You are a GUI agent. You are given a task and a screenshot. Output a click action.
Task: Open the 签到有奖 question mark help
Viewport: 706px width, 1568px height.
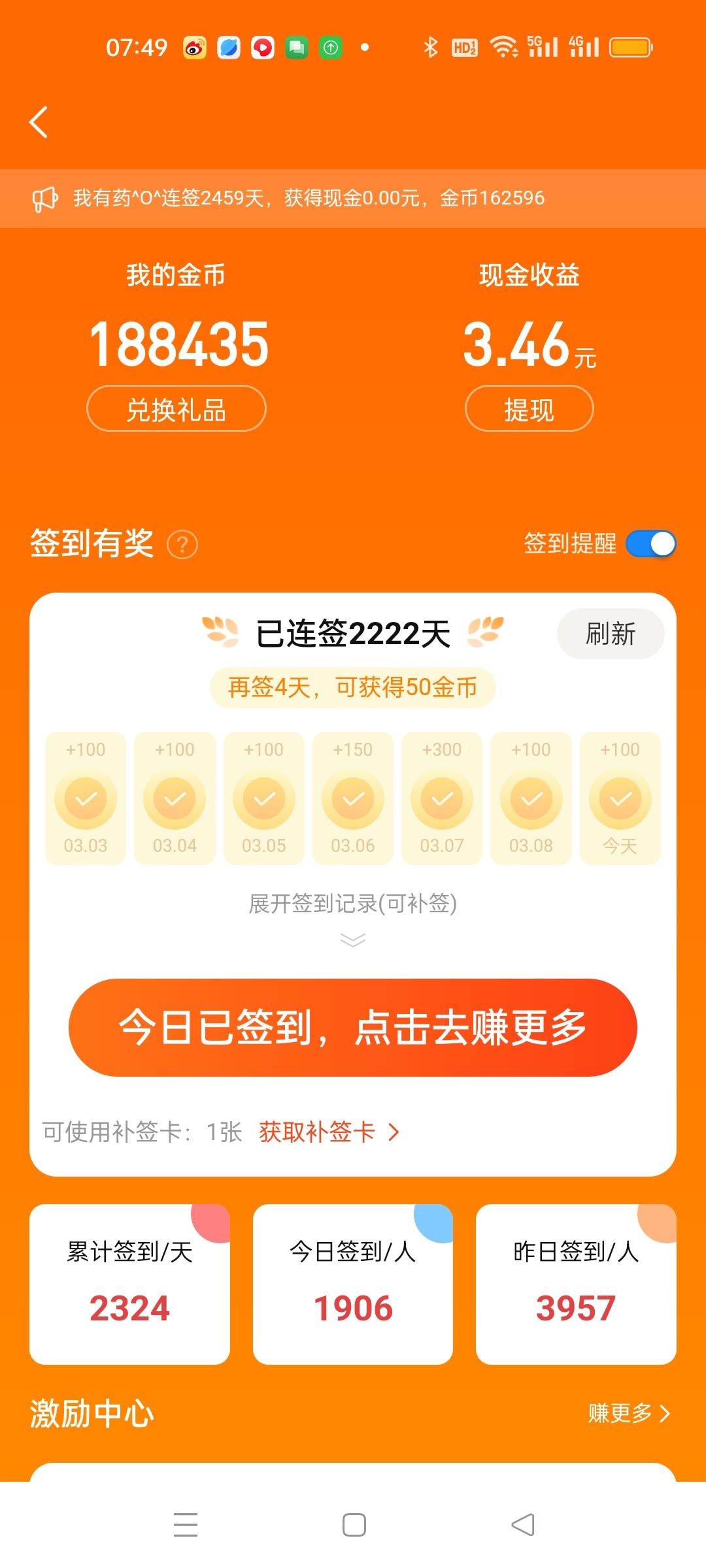182,544
